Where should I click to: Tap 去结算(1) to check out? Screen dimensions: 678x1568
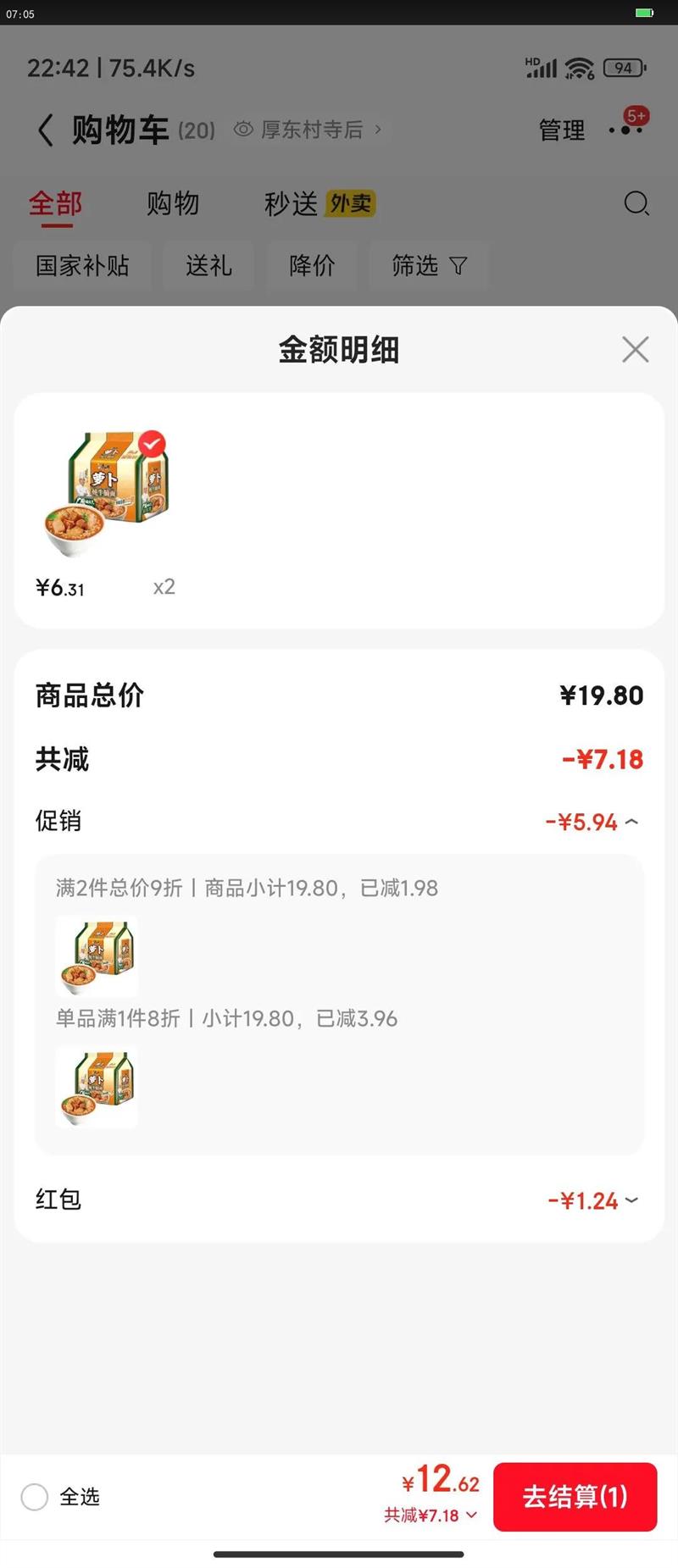click(575, 1497)
